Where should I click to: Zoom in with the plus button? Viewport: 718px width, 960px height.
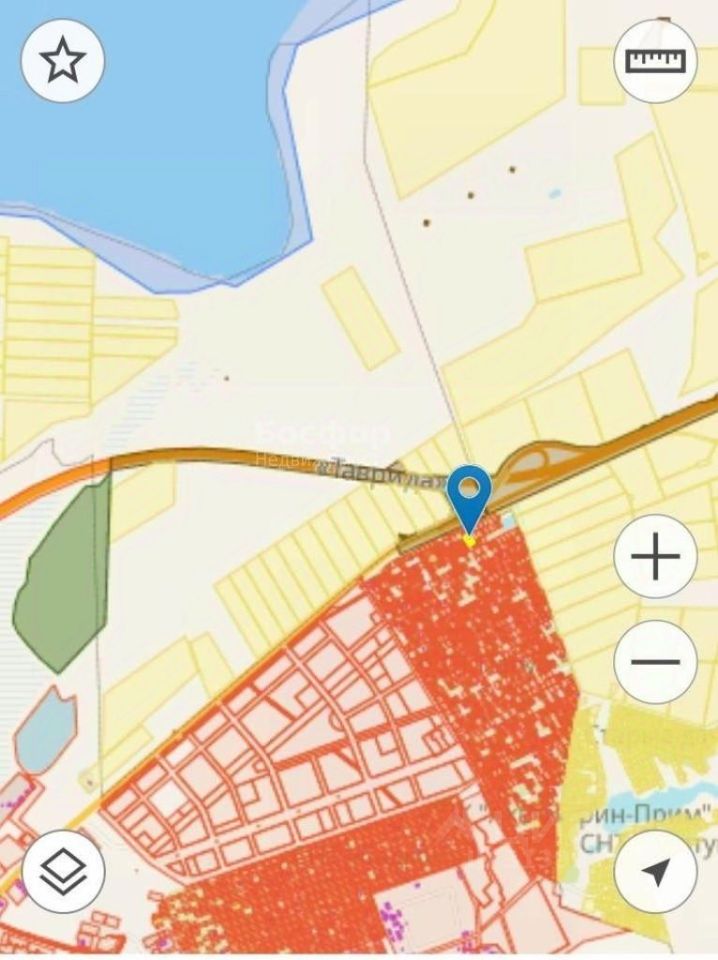pos(655,557)
